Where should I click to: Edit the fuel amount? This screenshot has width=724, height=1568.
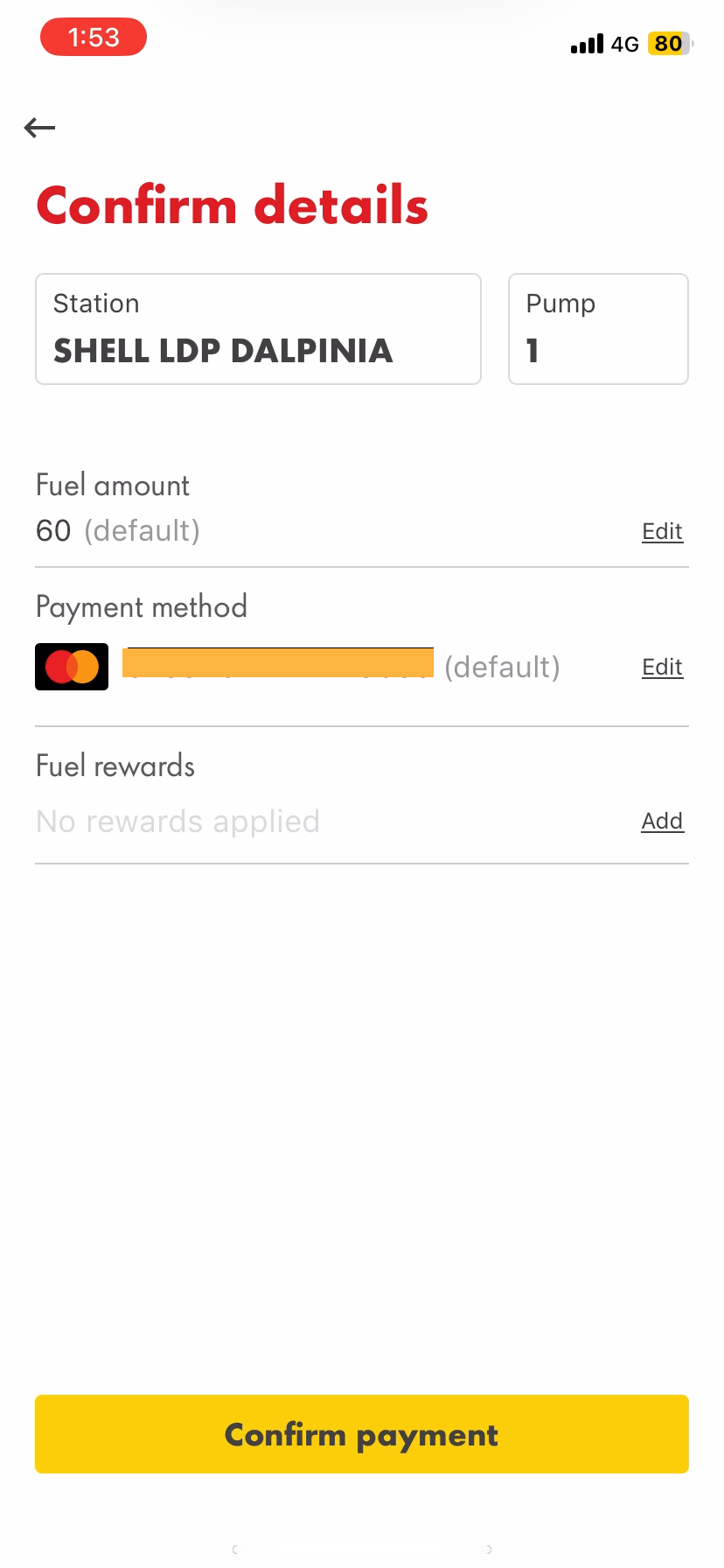(662, 531)
